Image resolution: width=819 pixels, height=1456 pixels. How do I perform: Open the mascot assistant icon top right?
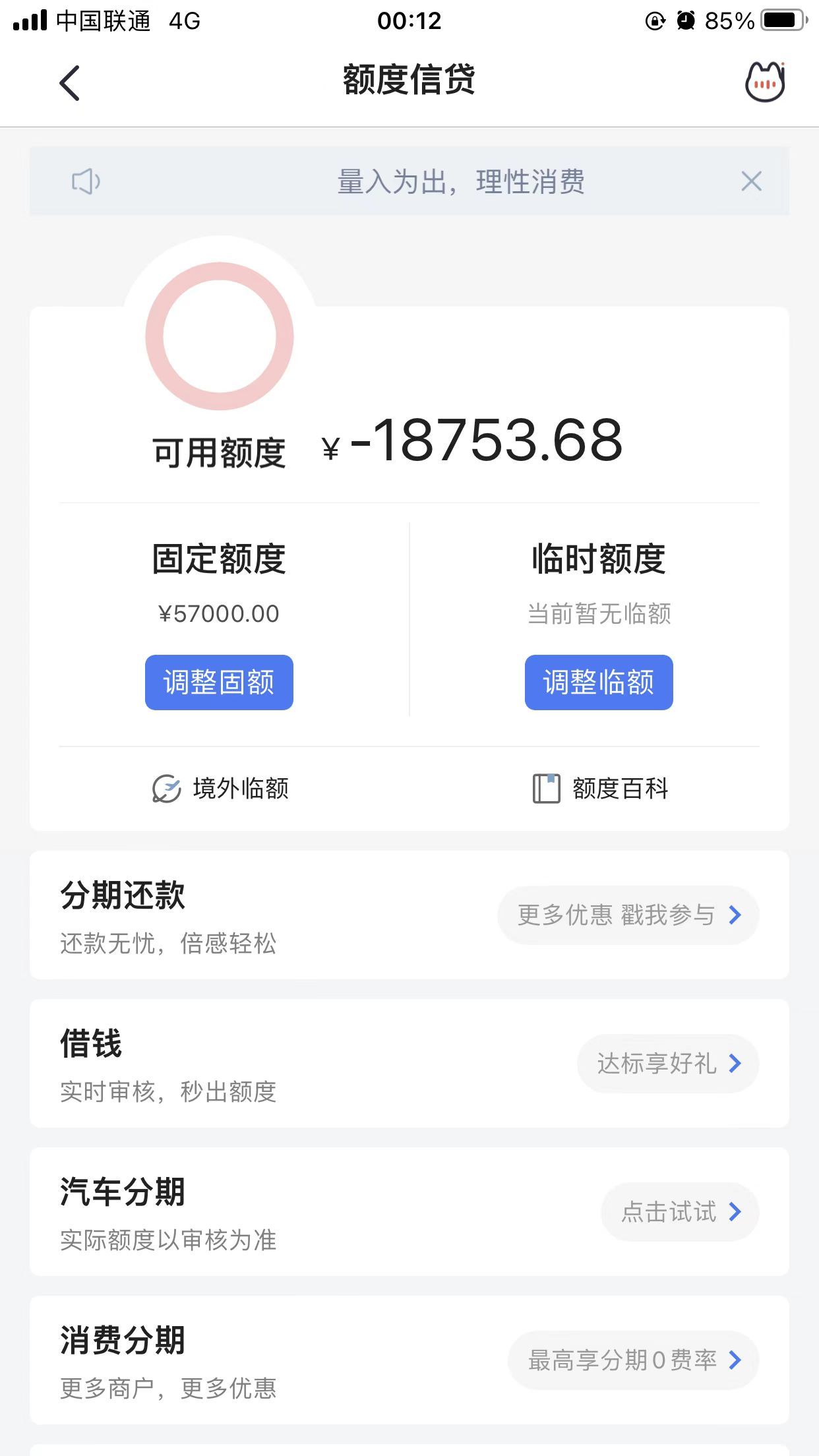point(765,81)
